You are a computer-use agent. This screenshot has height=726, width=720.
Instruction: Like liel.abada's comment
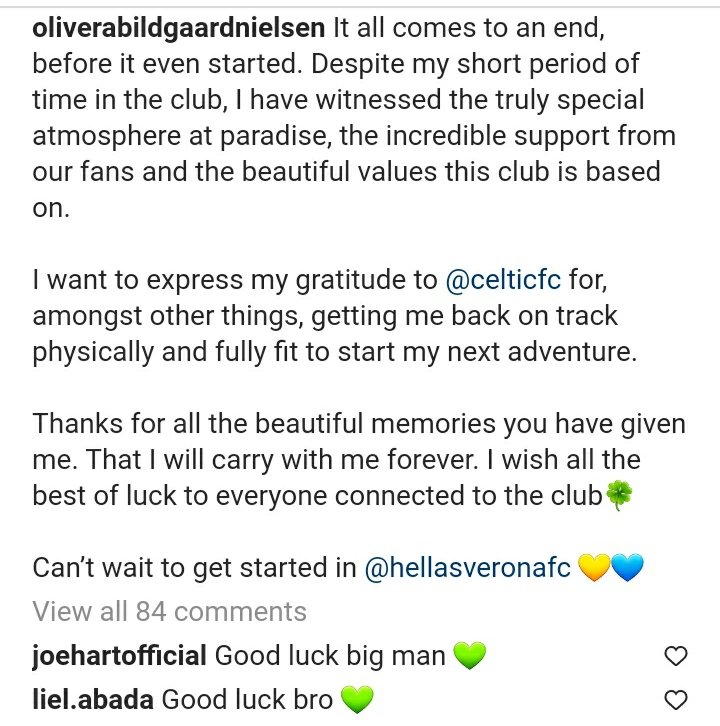click(677, 699)
